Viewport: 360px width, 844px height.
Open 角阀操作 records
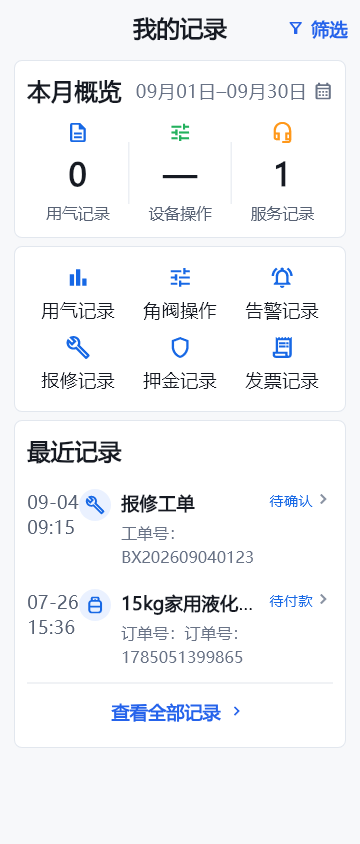(180, 294)
